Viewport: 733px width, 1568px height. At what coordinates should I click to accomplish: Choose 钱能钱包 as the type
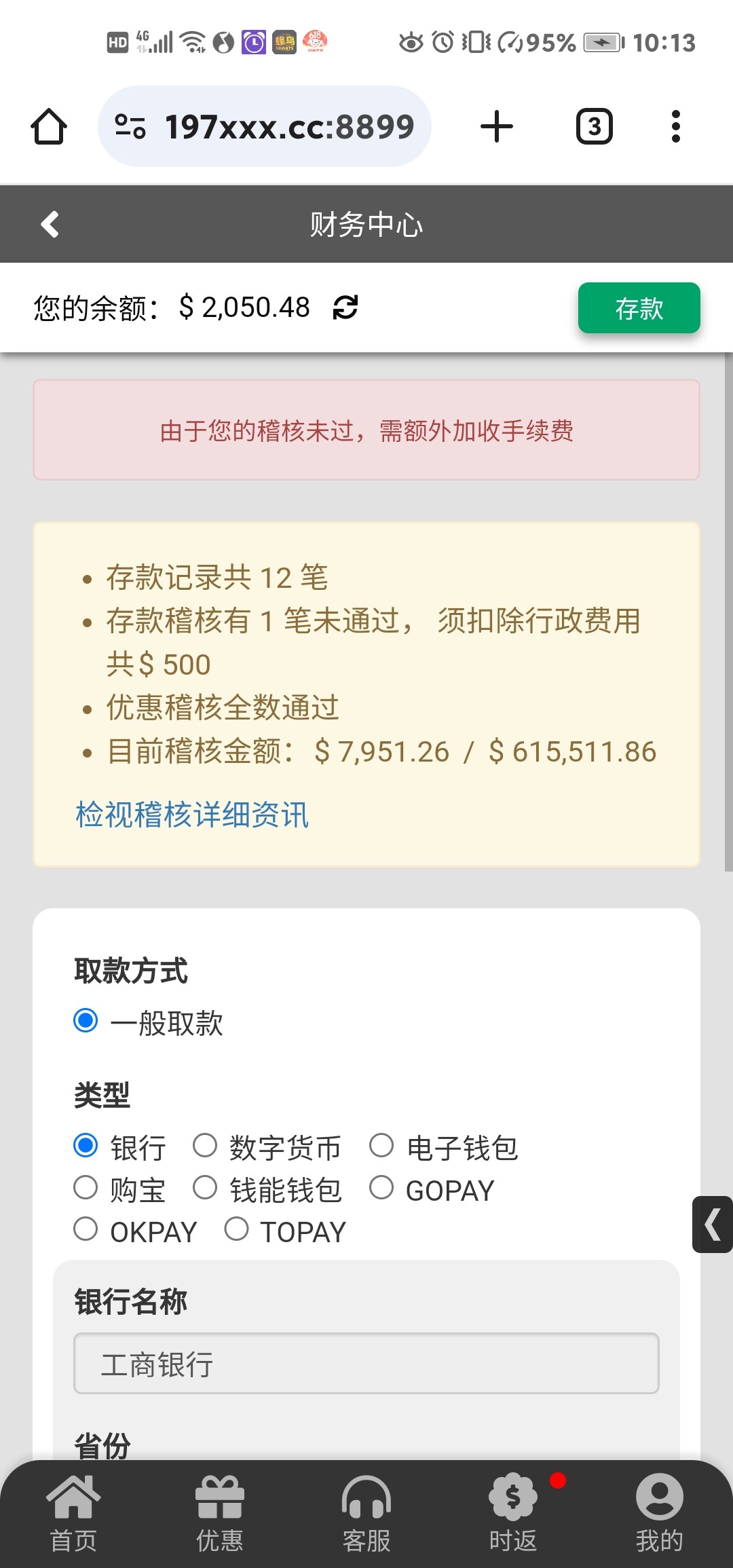[x=205, y=1189]
